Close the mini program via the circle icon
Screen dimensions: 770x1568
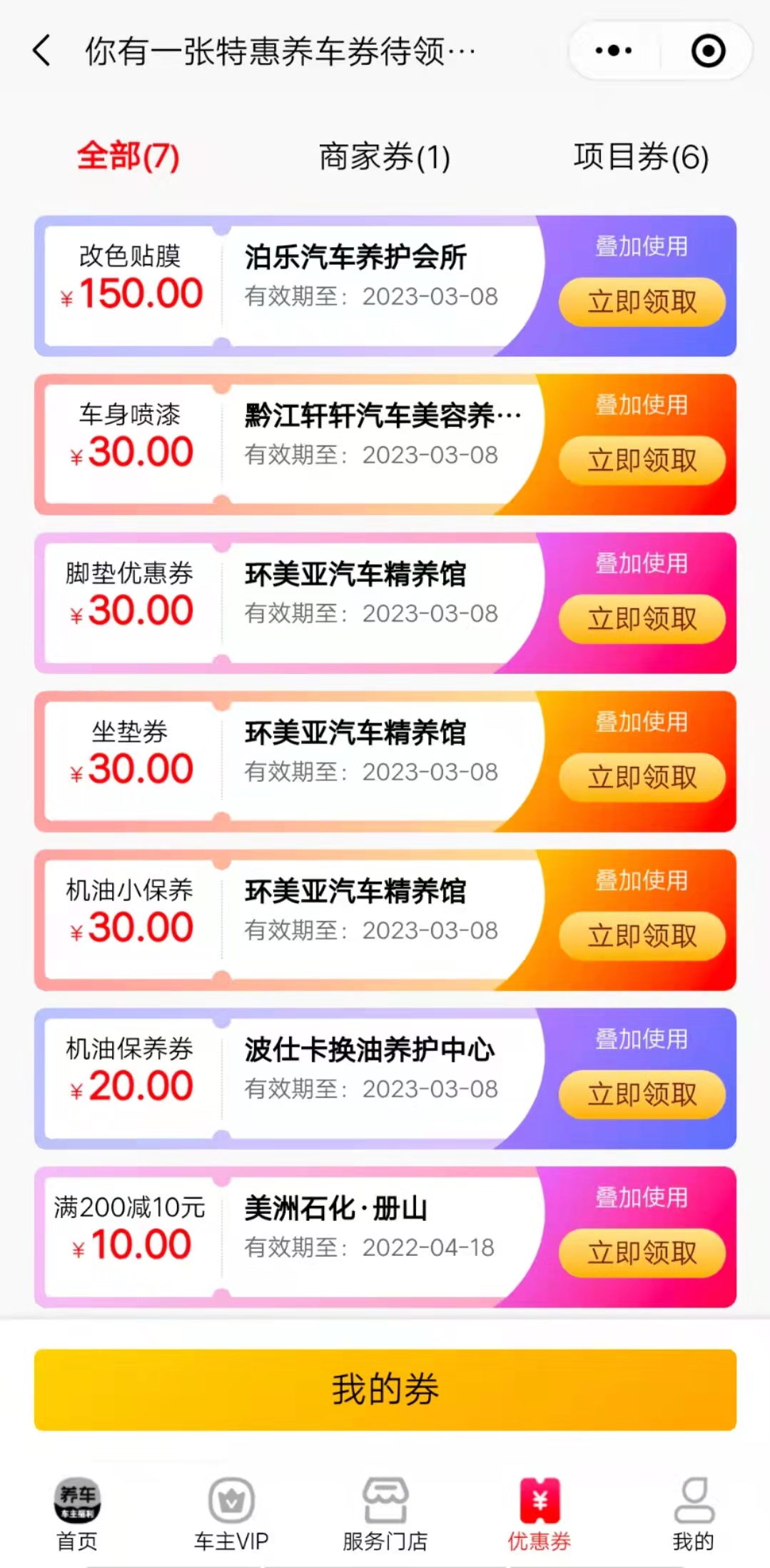pyautogui.click(x=708, y=51)
